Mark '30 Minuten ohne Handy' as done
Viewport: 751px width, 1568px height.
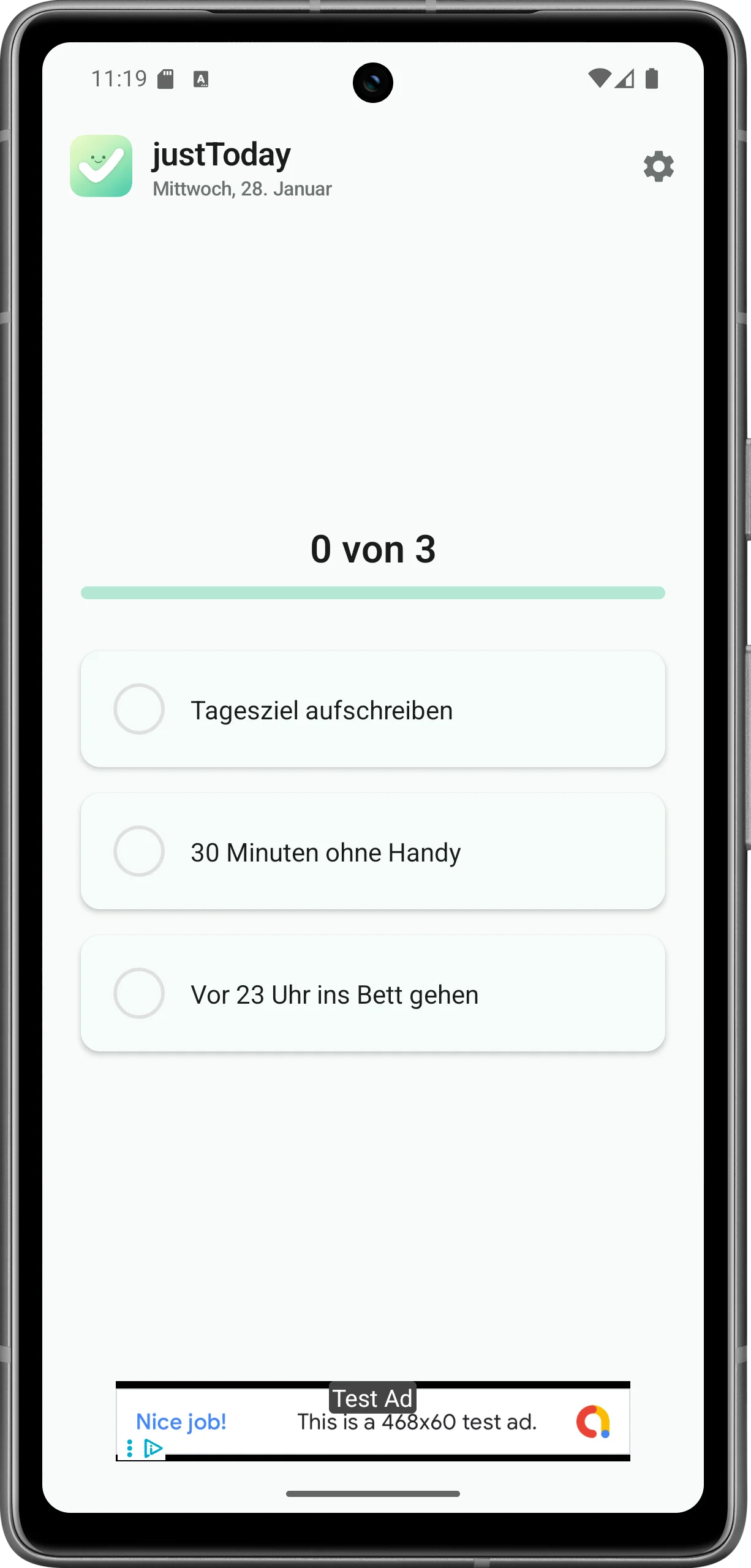pyautogui.click(x=140, y=851)
